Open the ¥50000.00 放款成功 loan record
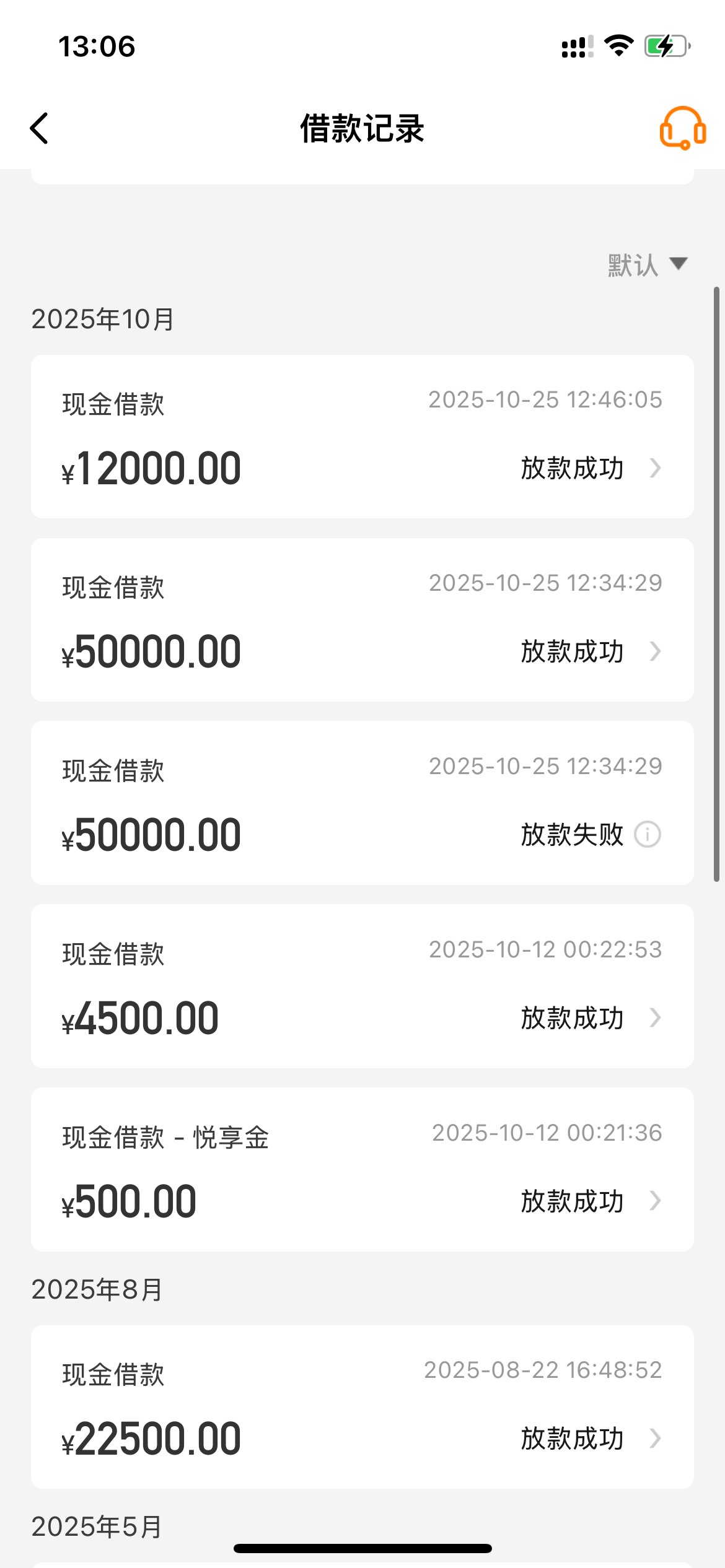The width and height of the screenshot is (725, 1568). pos(362,620)
